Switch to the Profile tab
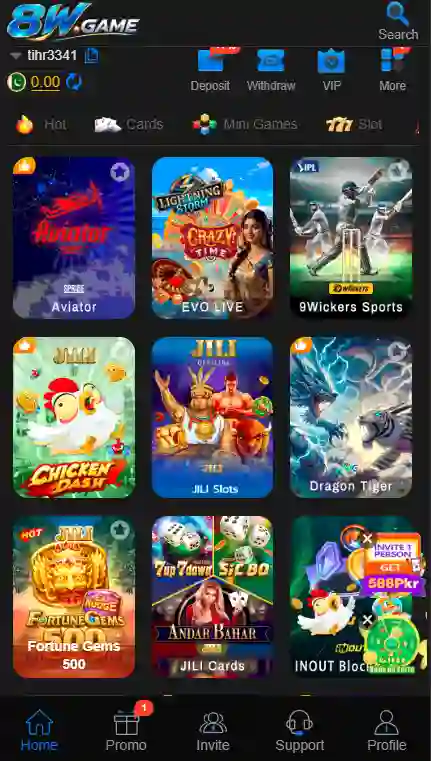Viewport: 431px width, 761px height. click(386, 730)
